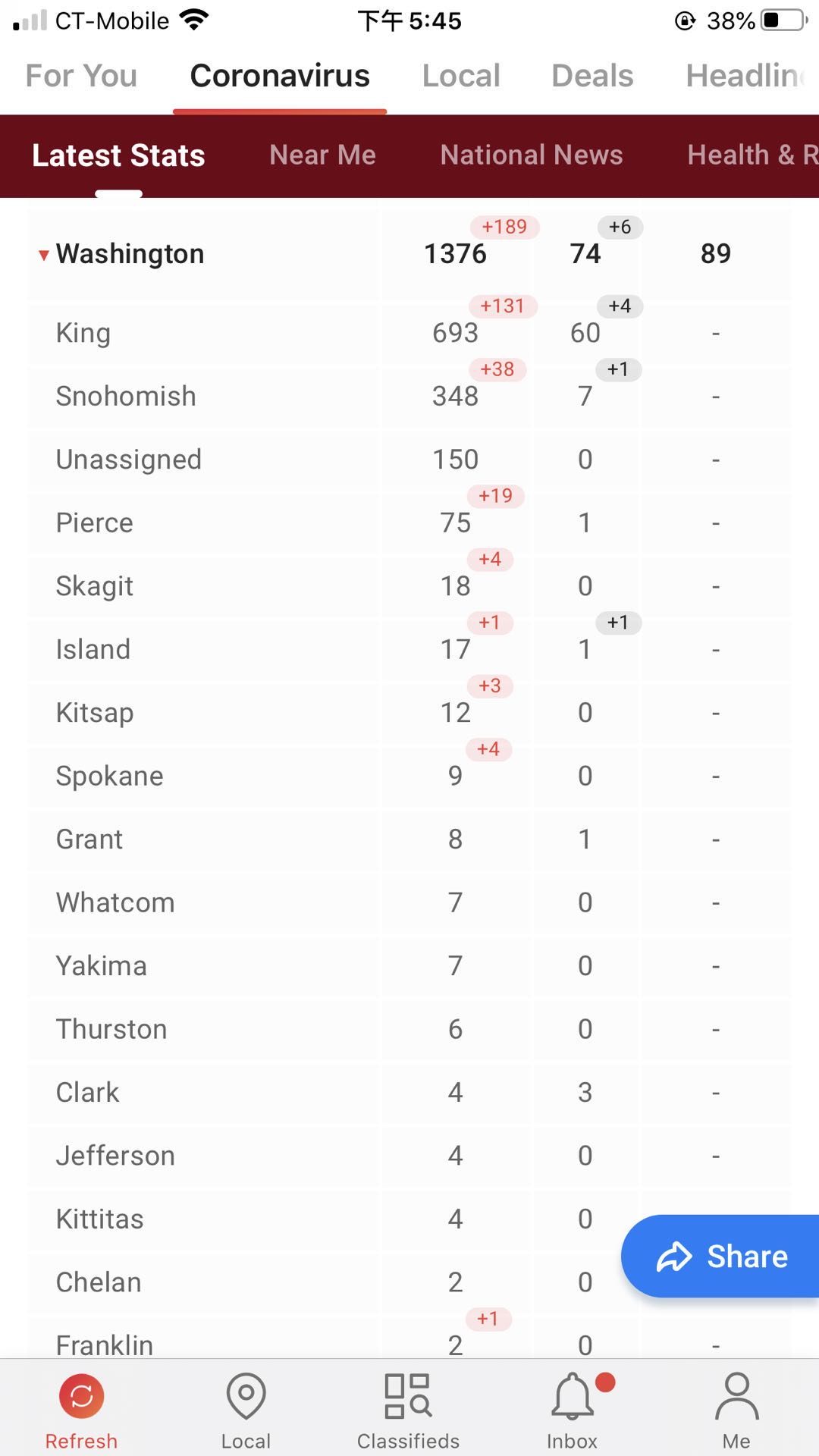Share the coronavirus stats

720,1257
